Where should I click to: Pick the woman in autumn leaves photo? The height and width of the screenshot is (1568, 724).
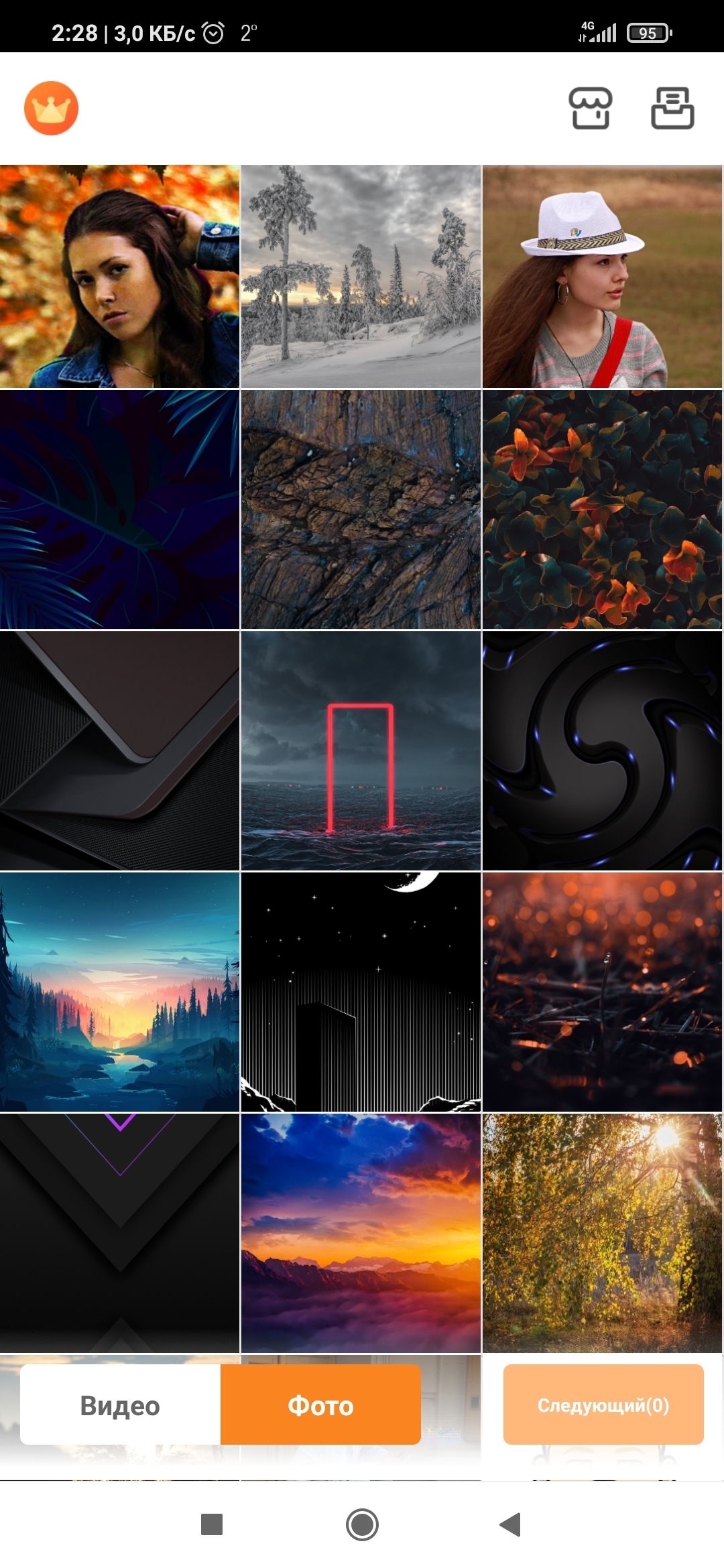click(119, 276)
